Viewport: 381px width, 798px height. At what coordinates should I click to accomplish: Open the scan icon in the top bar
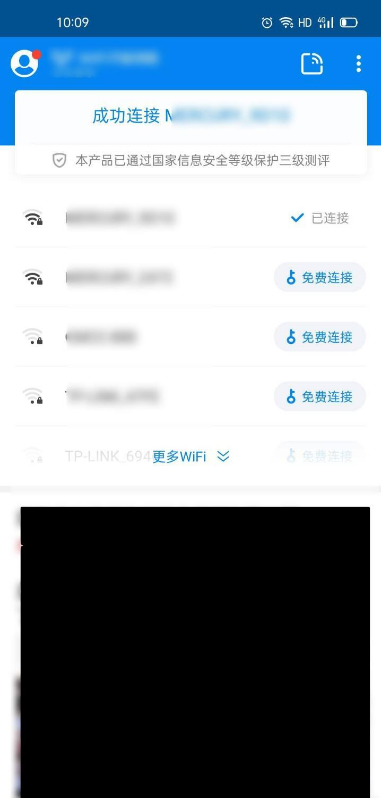pos(312,64)
